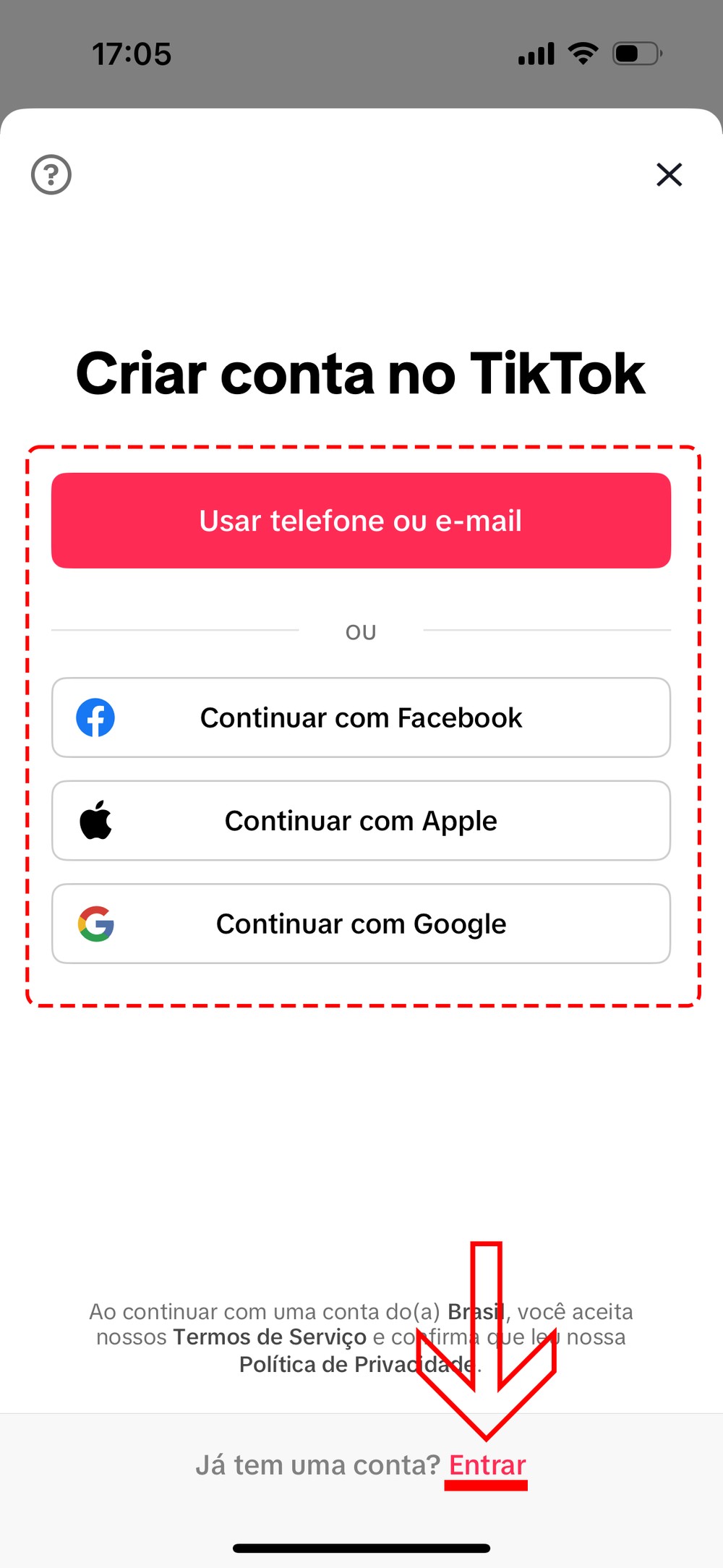
Task: Tap Entrar to log in
Action: (487, 1465)
